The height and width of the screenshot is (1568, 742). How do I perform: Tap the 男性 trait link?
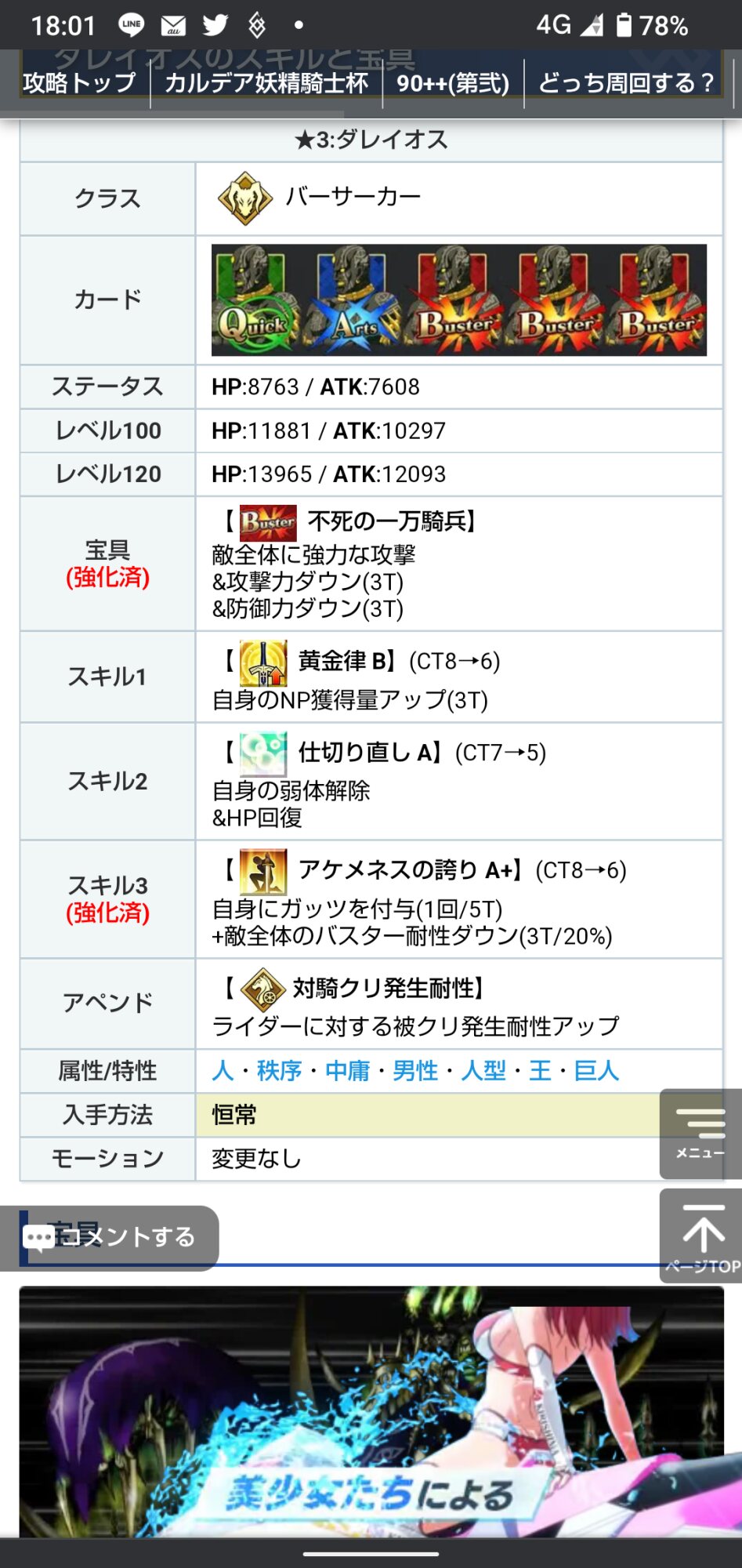[x=415, y=1070]
